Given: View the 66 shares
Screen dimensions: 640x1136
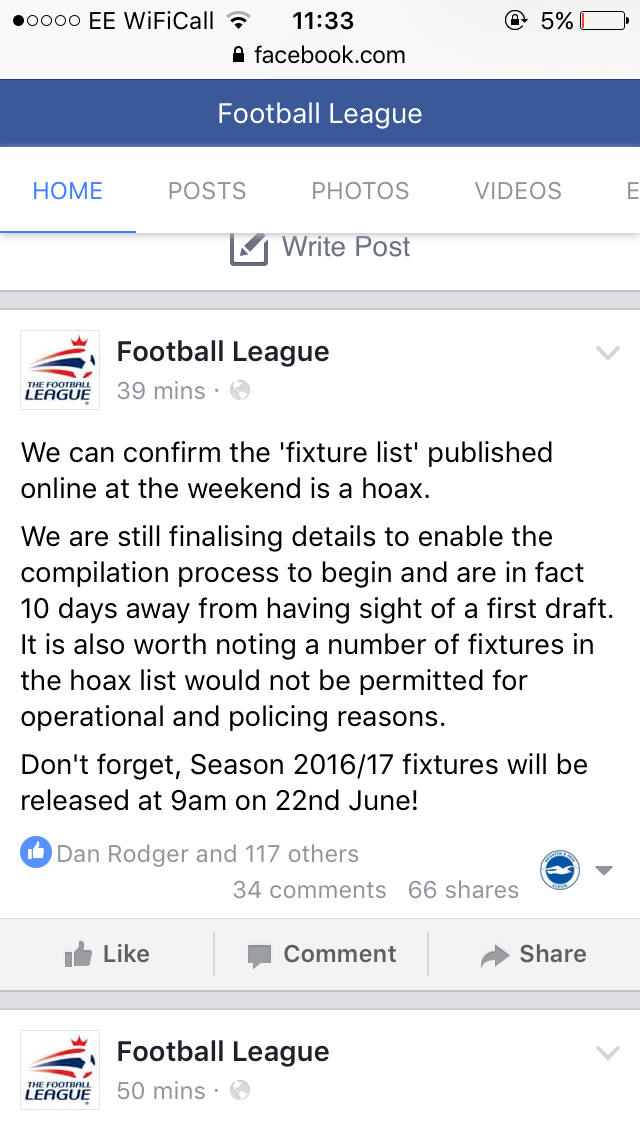Looking at the screenshot, I should tap(463, 890).
